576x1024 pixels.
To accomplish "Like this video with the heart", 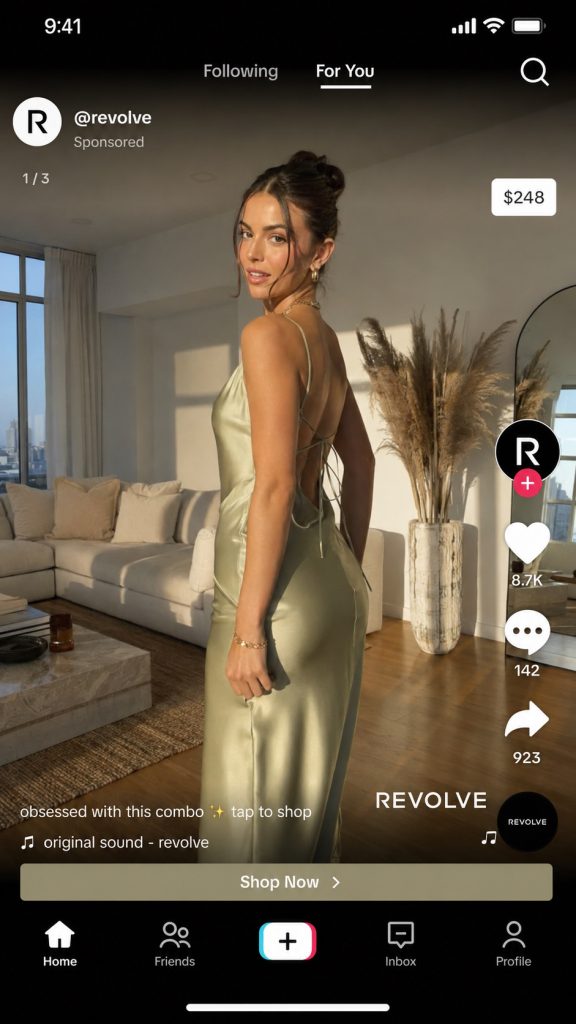I will 527,543.
